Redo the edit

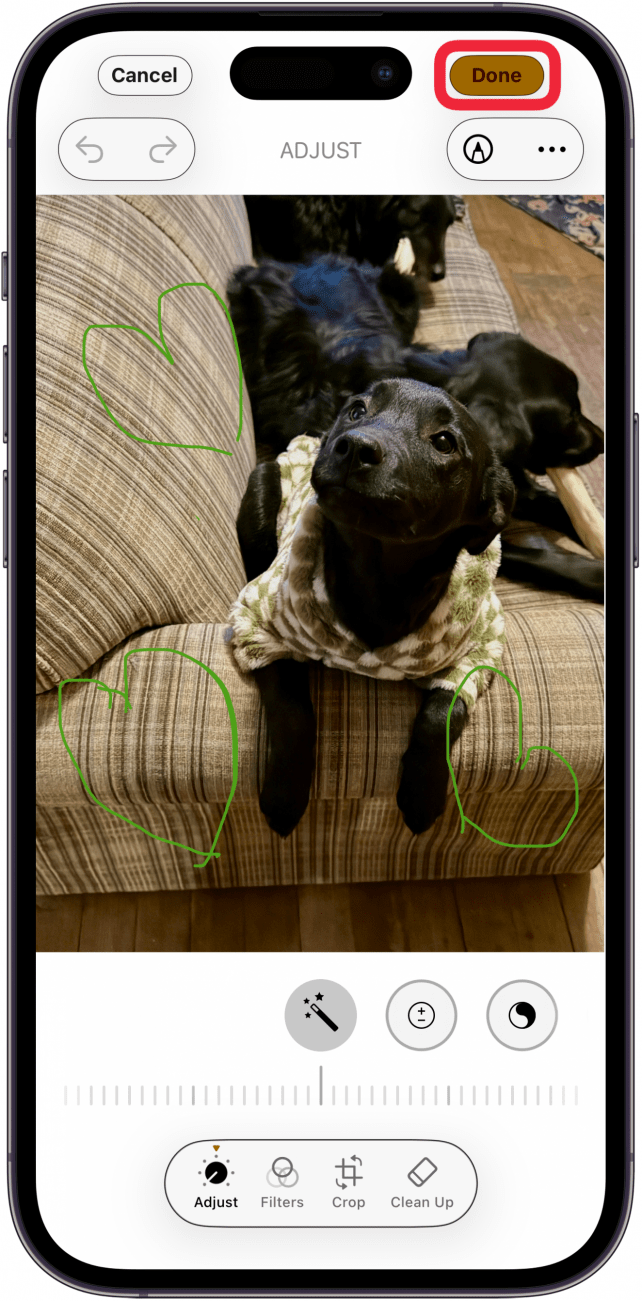(161, 150)
